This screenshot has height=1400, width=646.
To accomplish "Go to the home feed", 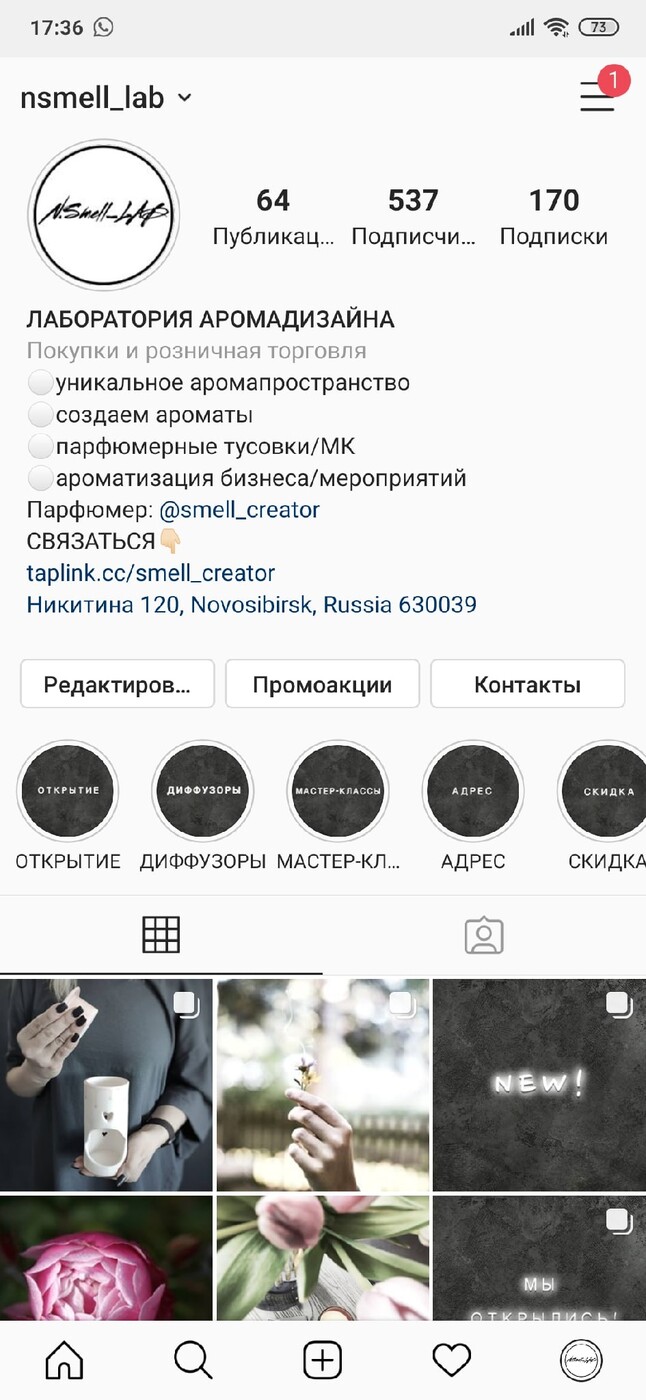I will pyautogui.click(x=65, y=1361).
